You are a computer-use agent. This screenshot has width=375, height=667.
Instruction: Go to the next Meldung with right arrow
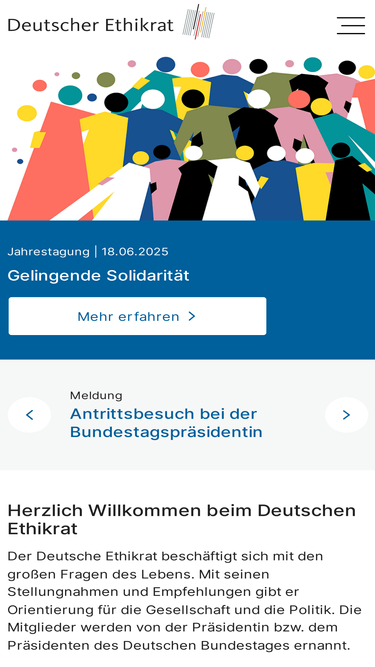(x=346, y=415)
